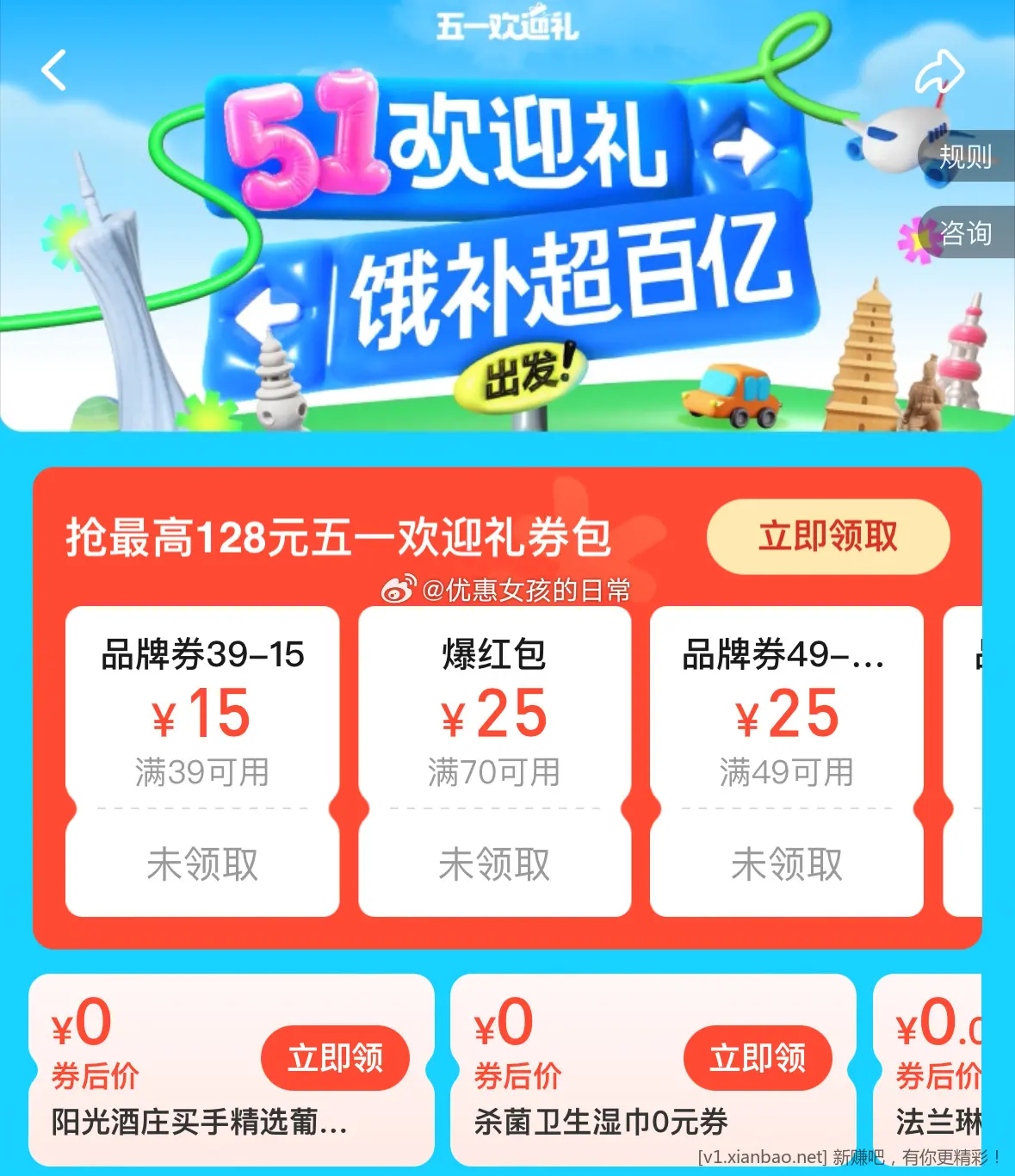Claim the 阳光酒庄 coupon with 立即领
The image size is (1015, 1176).
pyautogui.click(x=335, y=1057)
